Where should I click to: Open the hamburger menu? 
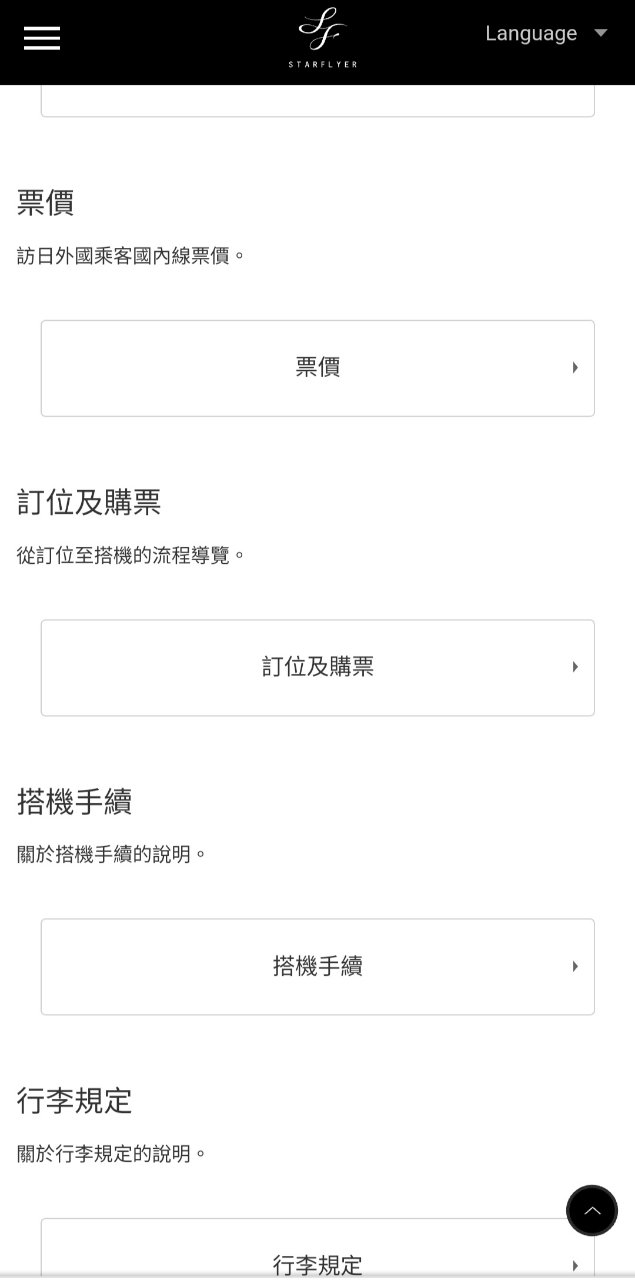coord(42,38)
